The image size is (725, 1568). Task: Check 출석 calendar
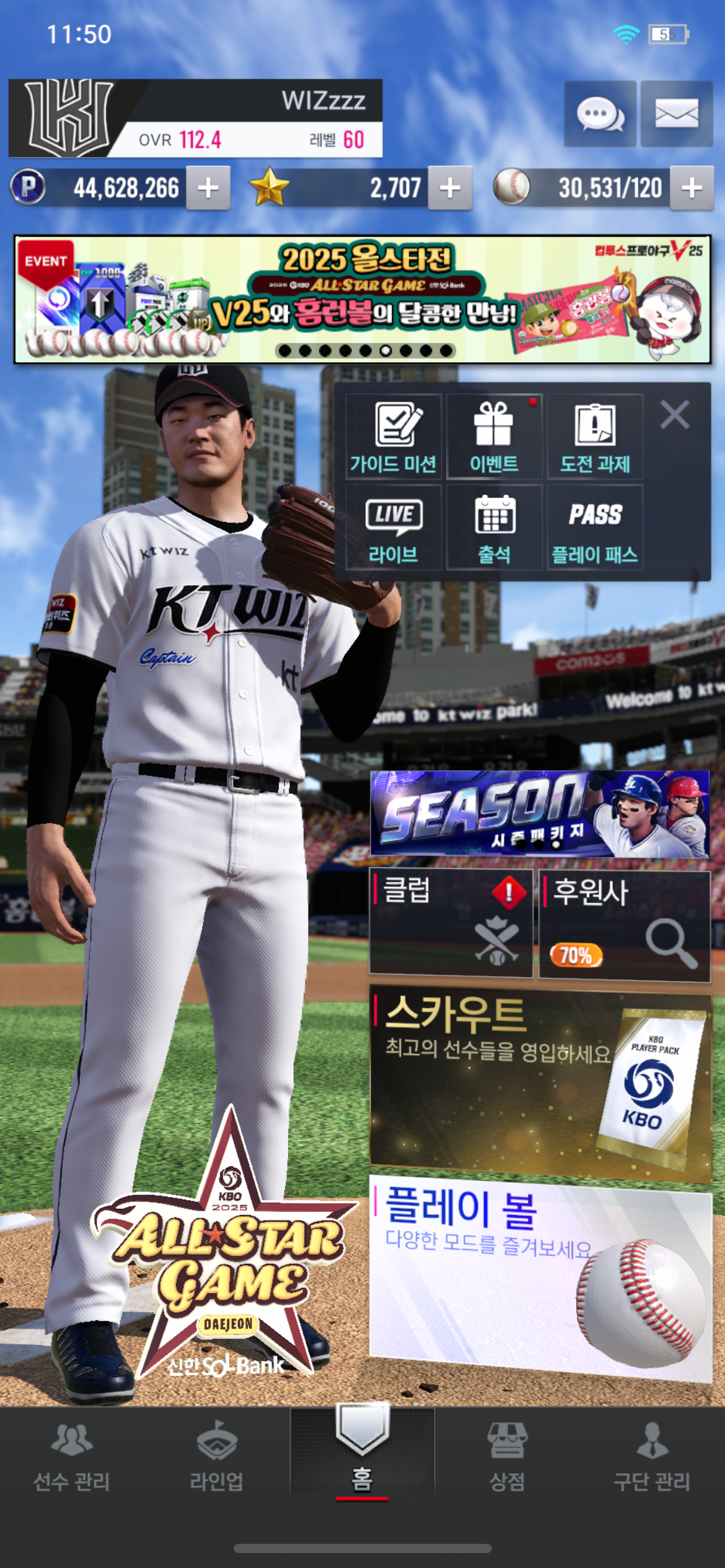coord(494,528)
